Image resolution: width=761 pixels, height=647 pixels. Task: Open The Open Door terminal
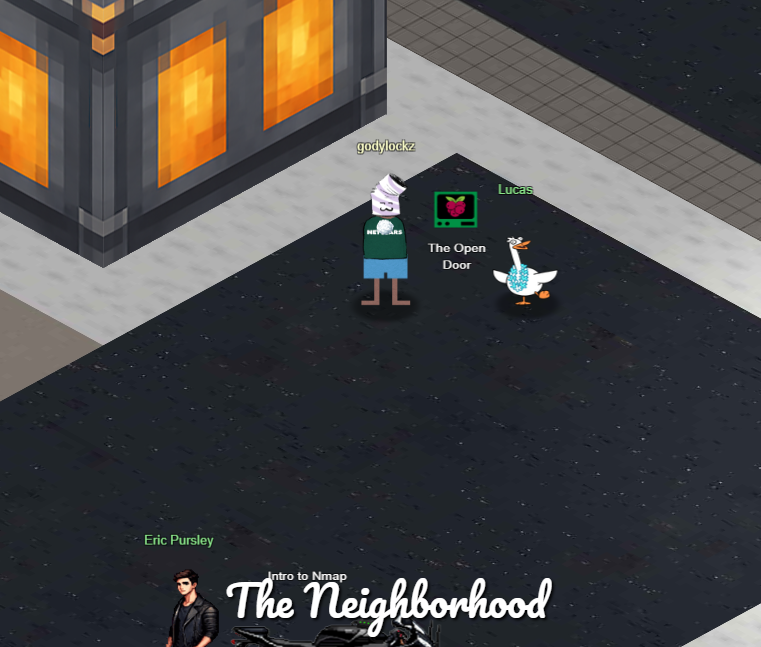click(455, 209)
